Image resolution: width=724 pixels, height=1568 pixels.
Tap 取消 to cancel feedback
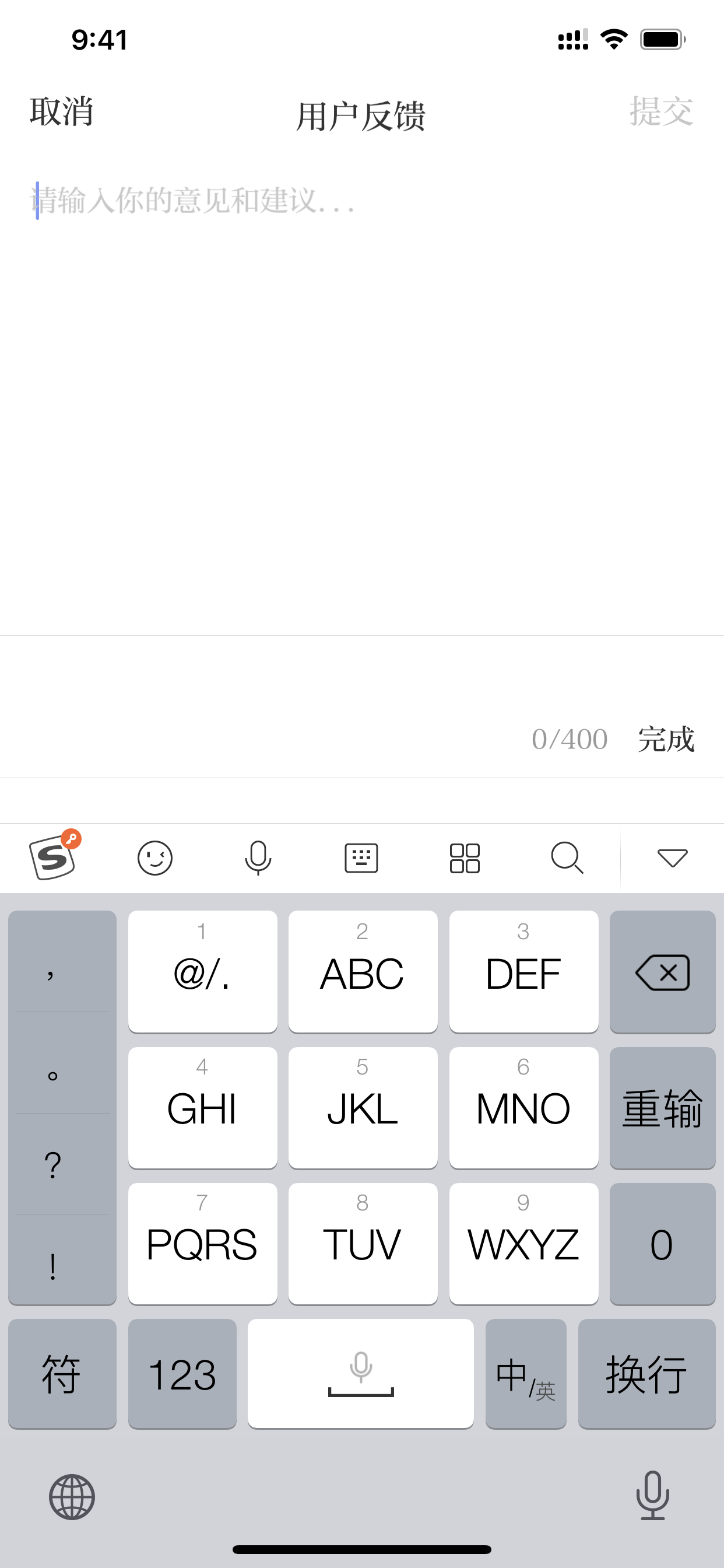point(61,112)
